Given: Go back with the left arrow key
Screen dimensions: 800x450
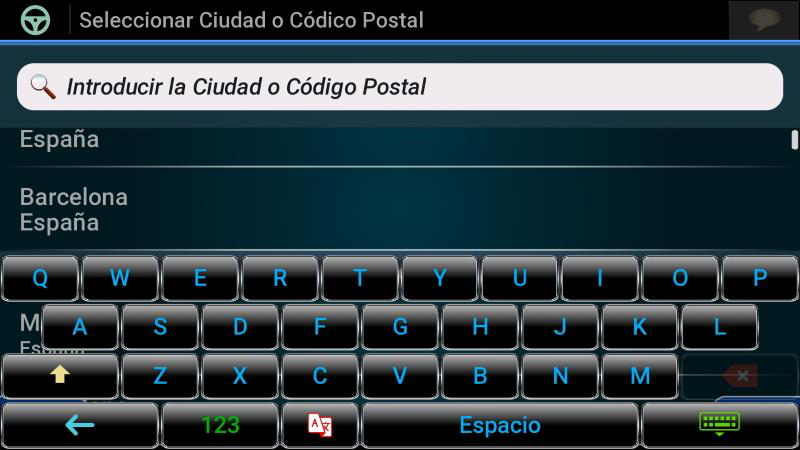Looking at the screenshot, I should click(79, 425).
